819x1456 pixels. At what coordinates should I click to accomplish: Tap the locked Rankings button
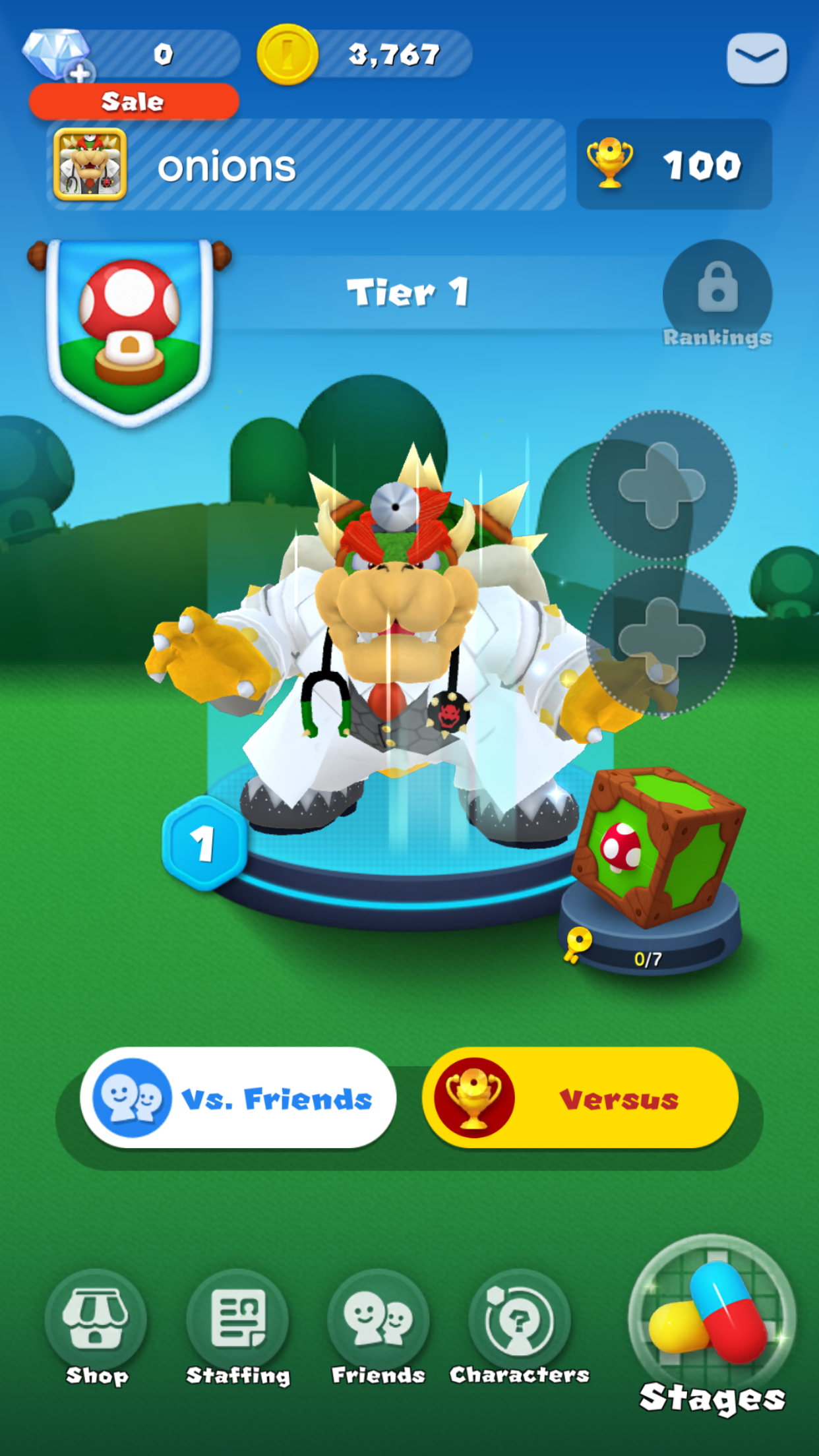717,295
